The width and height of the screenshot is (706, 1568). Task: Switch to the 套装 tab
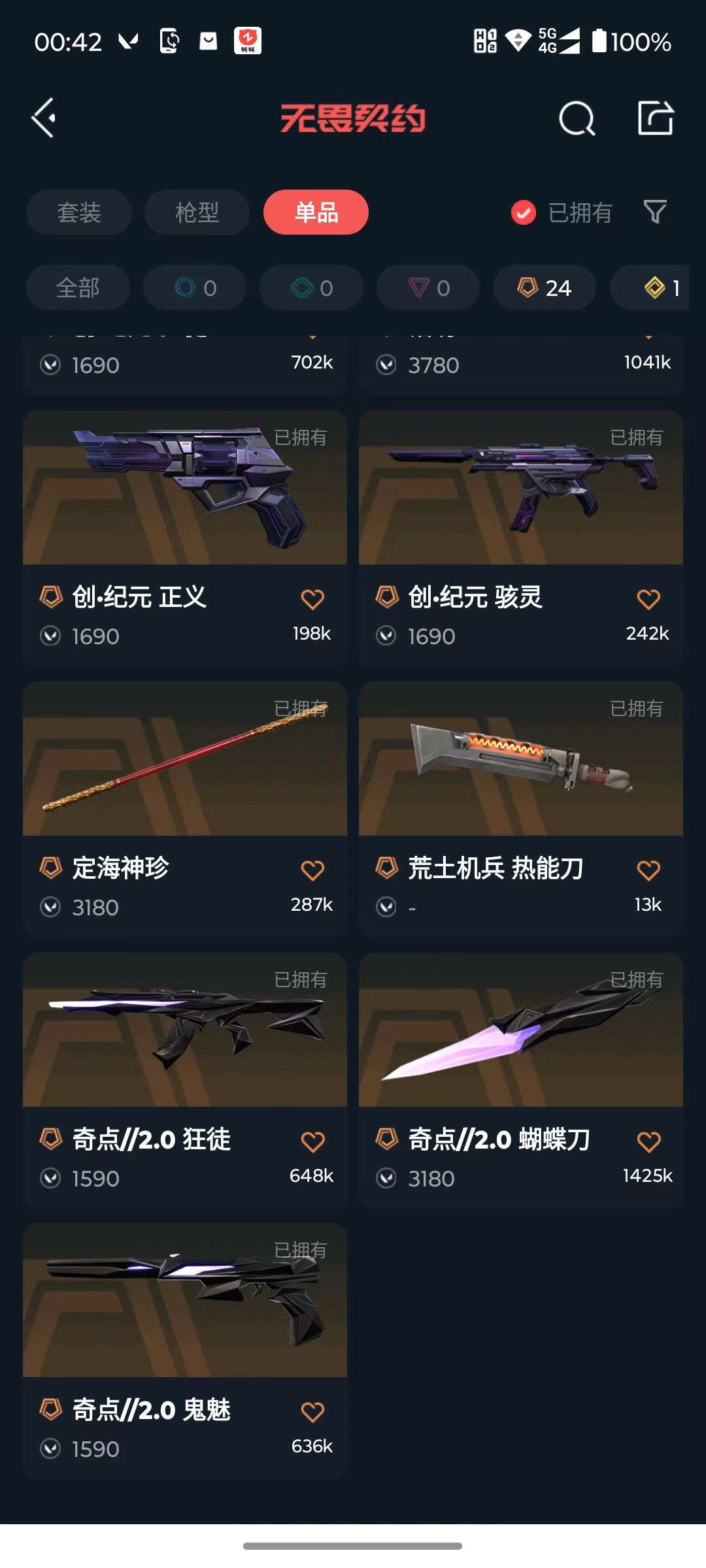78,212
